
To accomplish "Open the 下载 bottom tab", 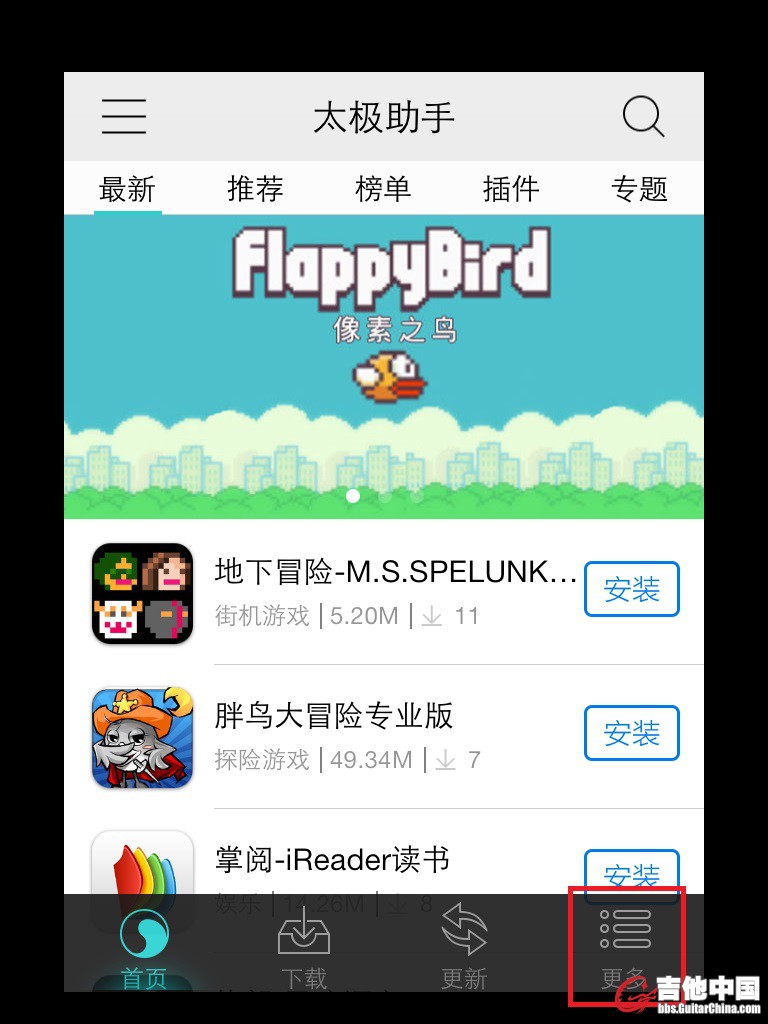I will pos(304,947).
